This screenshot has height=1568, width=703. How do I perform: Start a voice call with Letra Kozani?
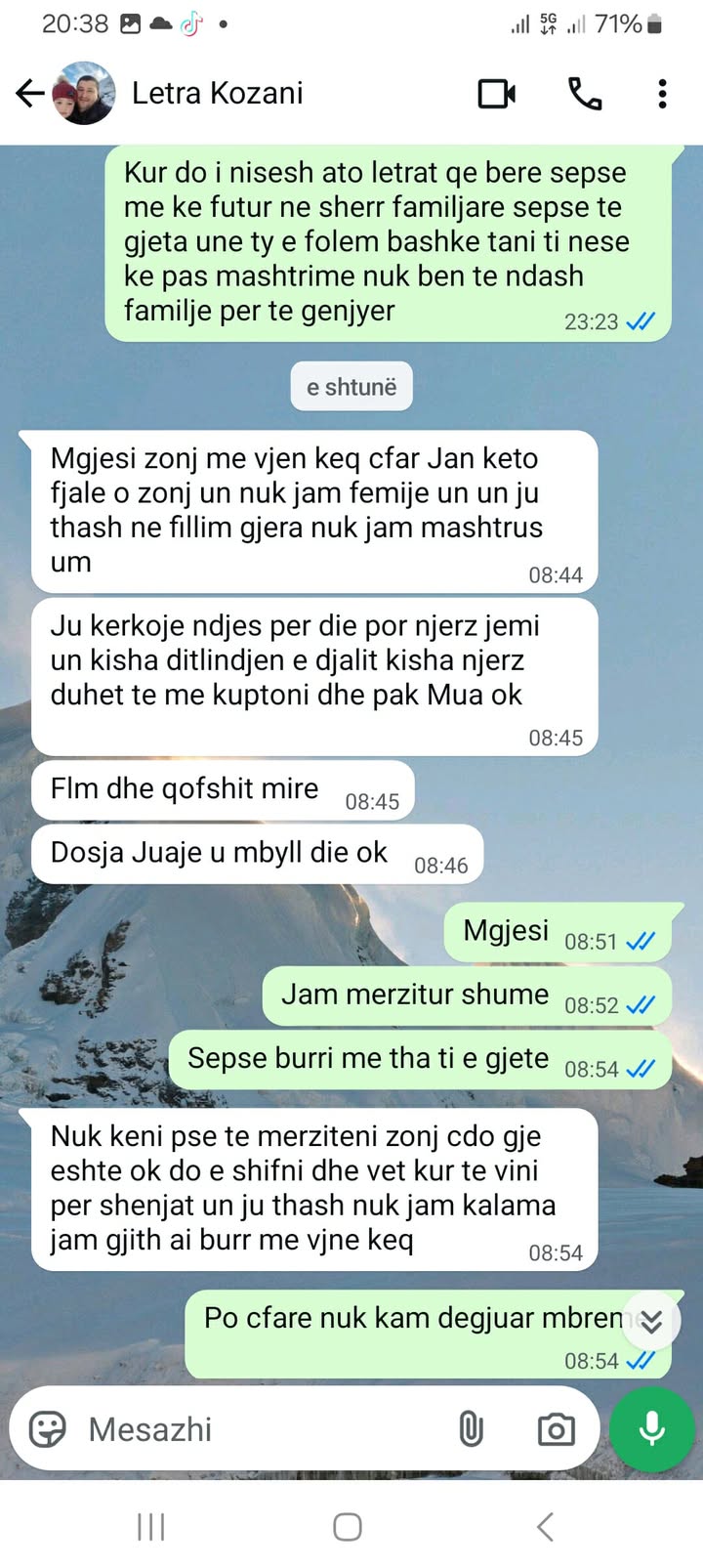[x=584, y=94]
